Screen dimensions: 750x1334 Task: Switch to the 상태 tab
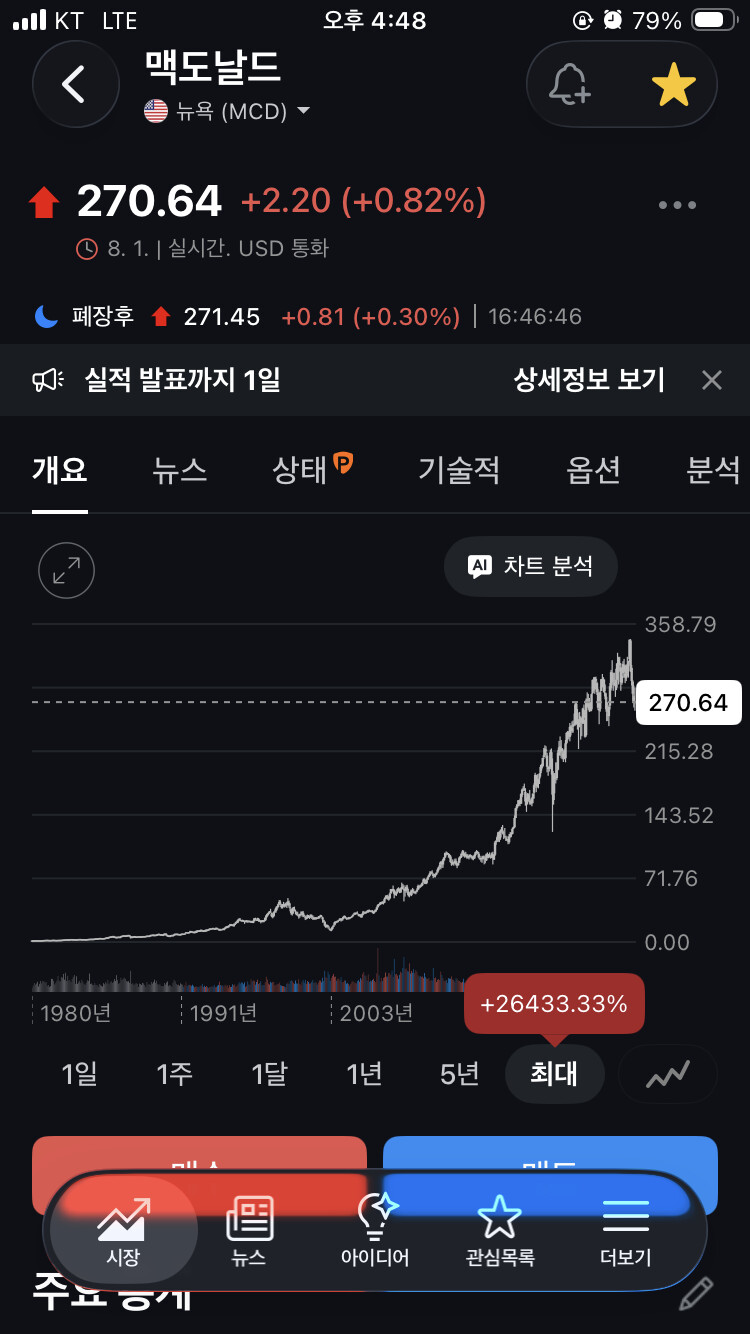click(312, 468)
